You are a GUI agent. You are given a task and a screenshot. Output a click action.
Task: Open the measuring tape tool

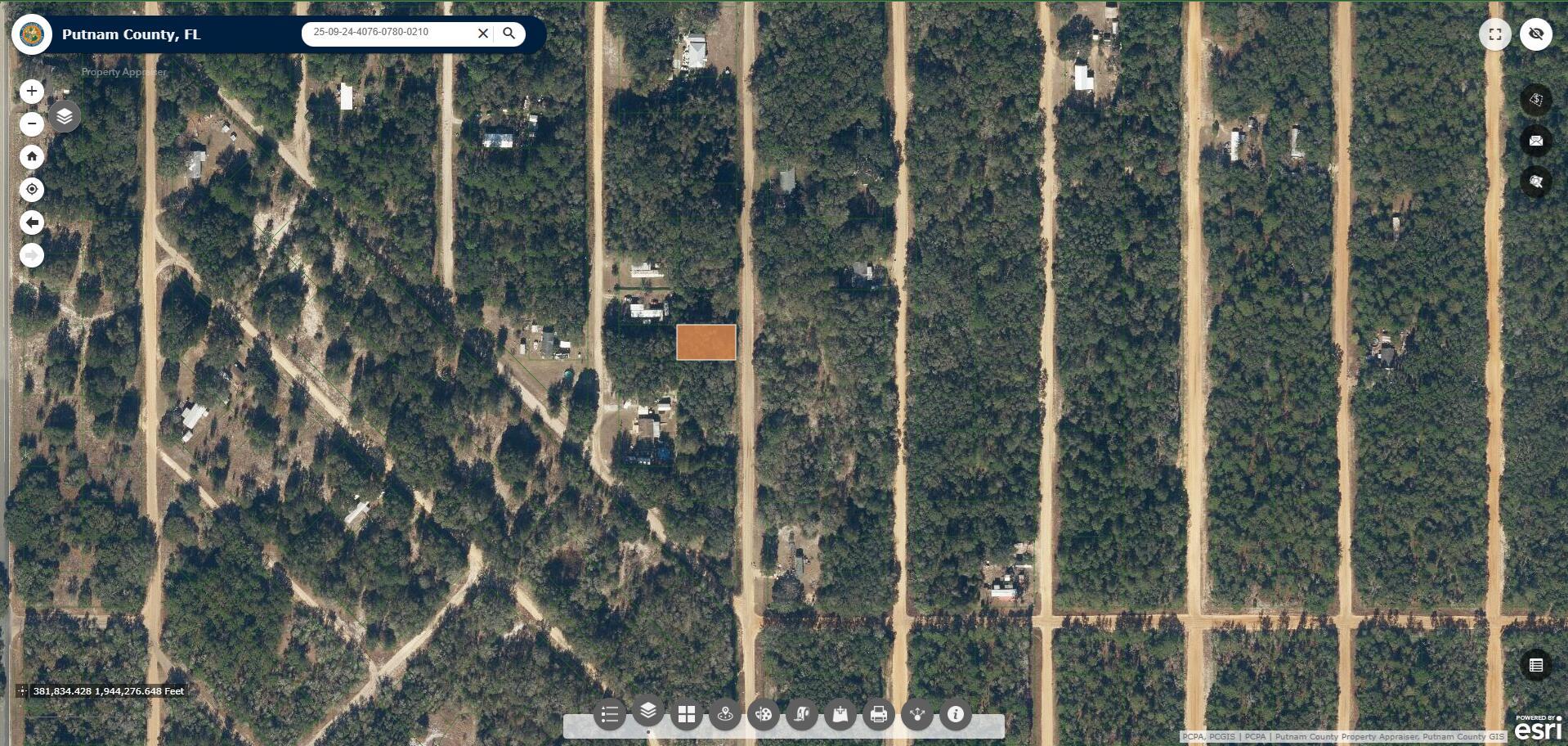click(802, 715)
